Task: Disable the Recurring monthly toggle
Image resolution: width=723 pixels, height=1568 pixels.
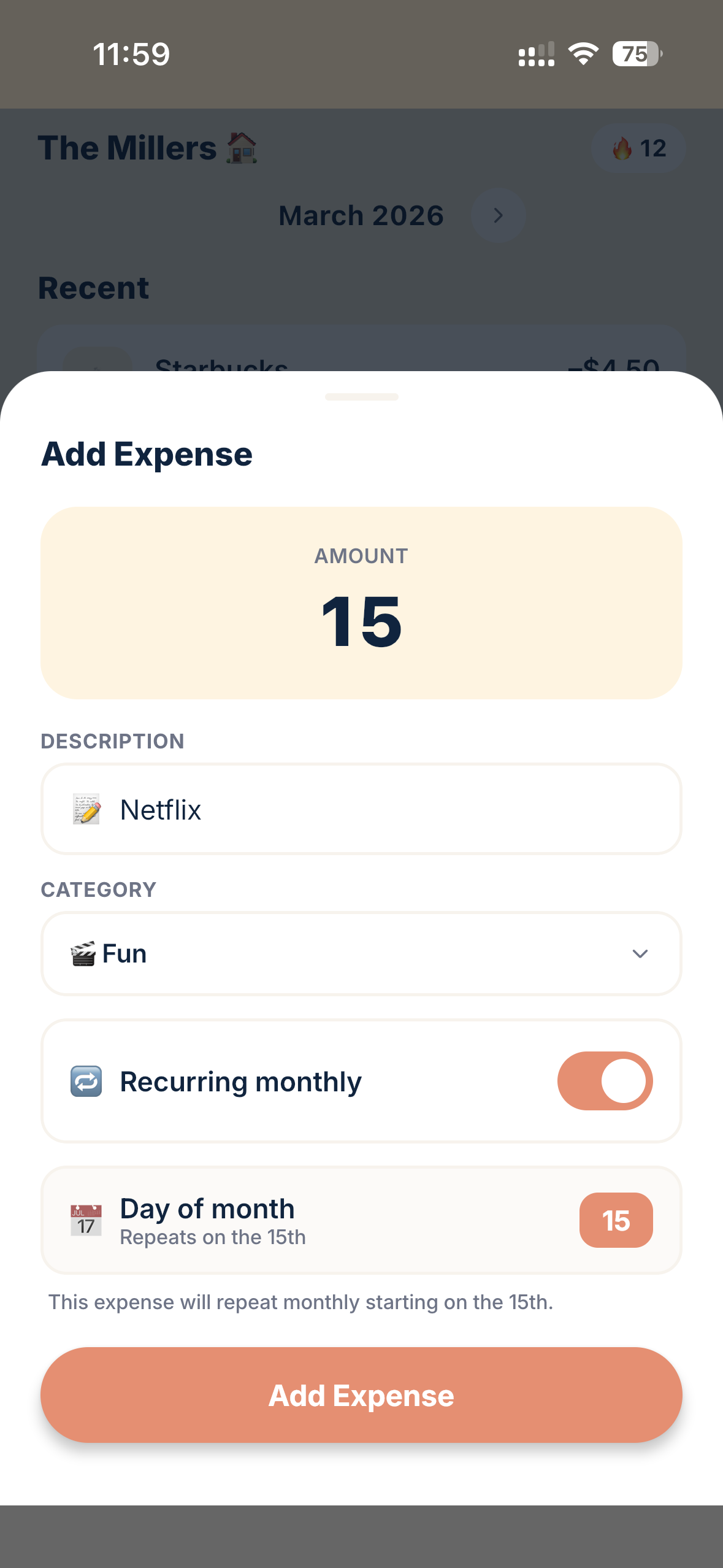Action: 605,1081
